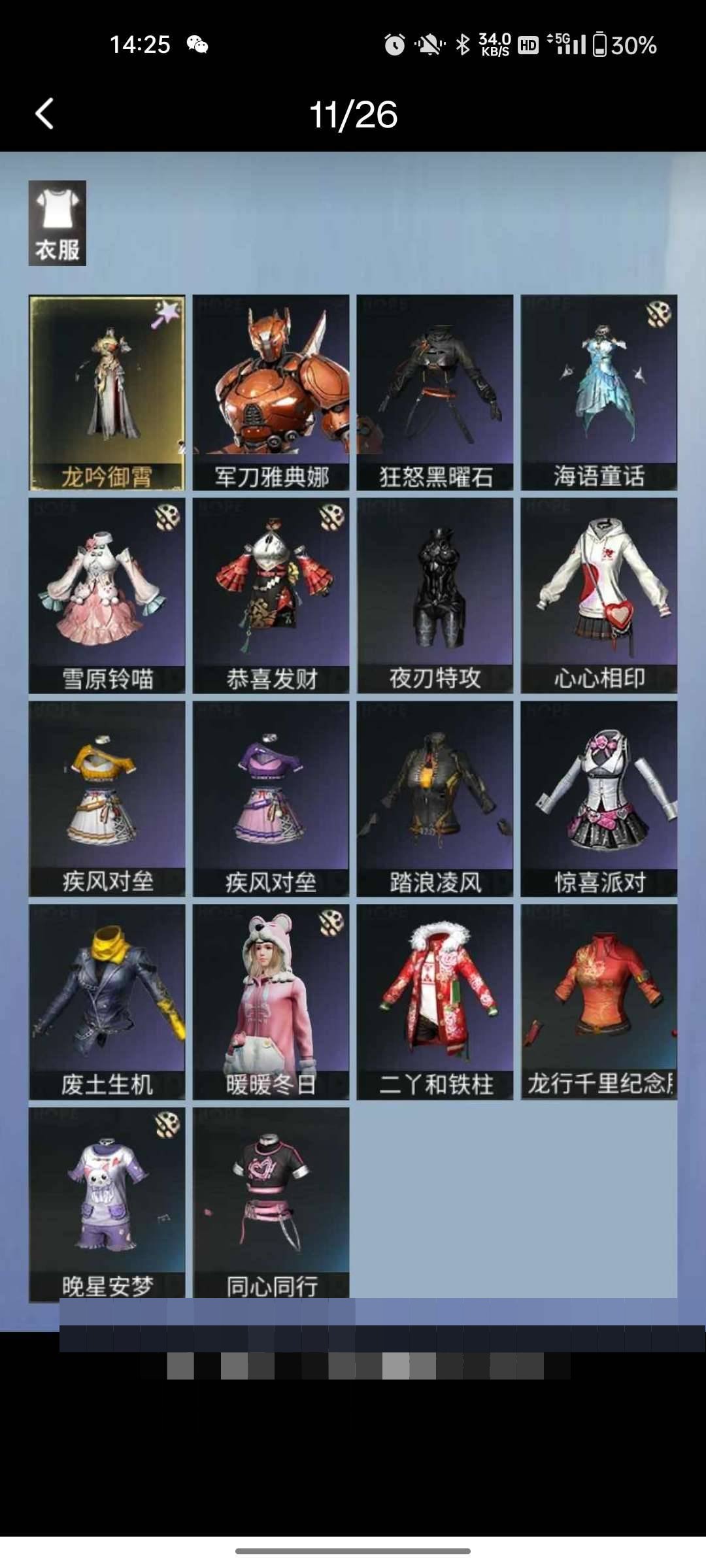Click the badge icon on the 恭喜发财 card

[x=331, y=517]
